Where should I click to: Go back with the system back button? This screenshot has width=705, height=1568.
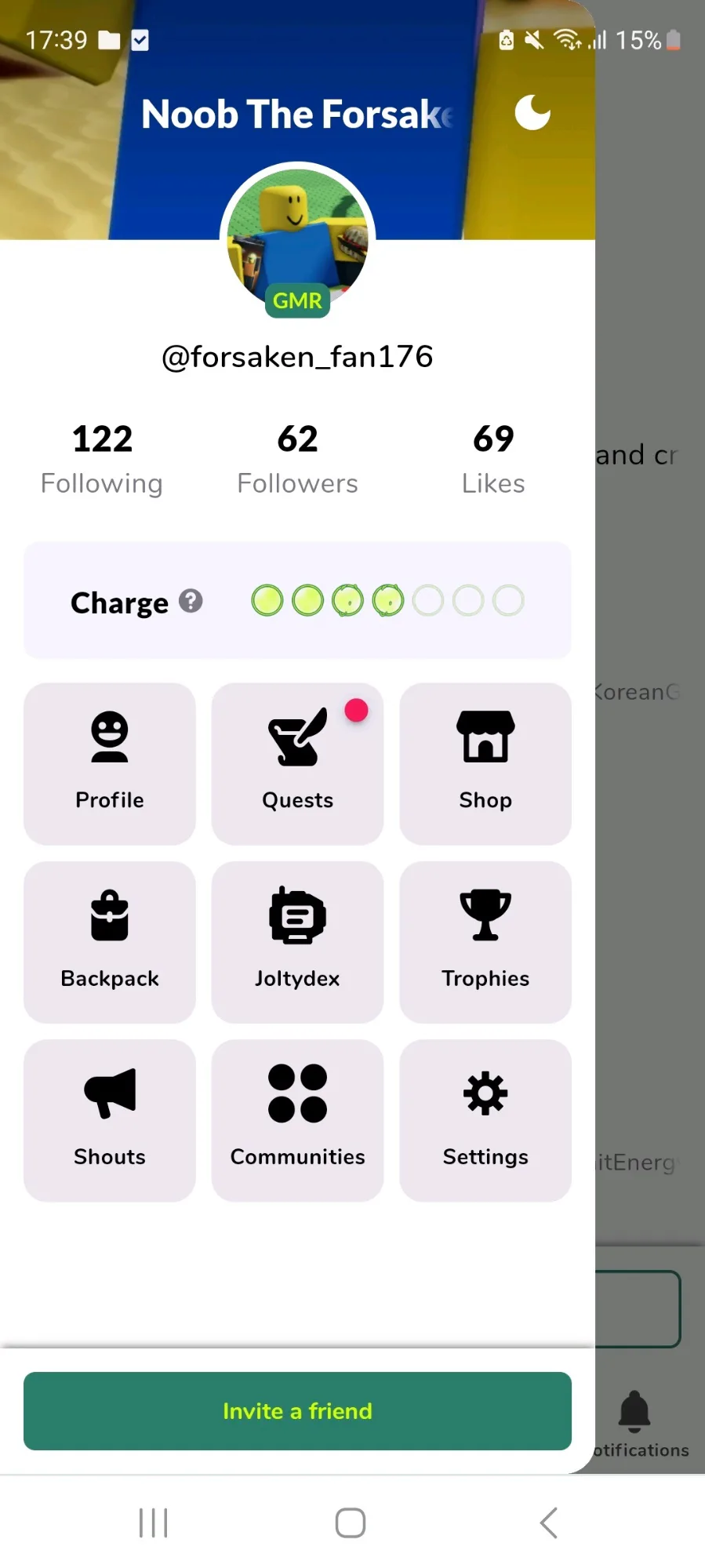pos(549,1523)
